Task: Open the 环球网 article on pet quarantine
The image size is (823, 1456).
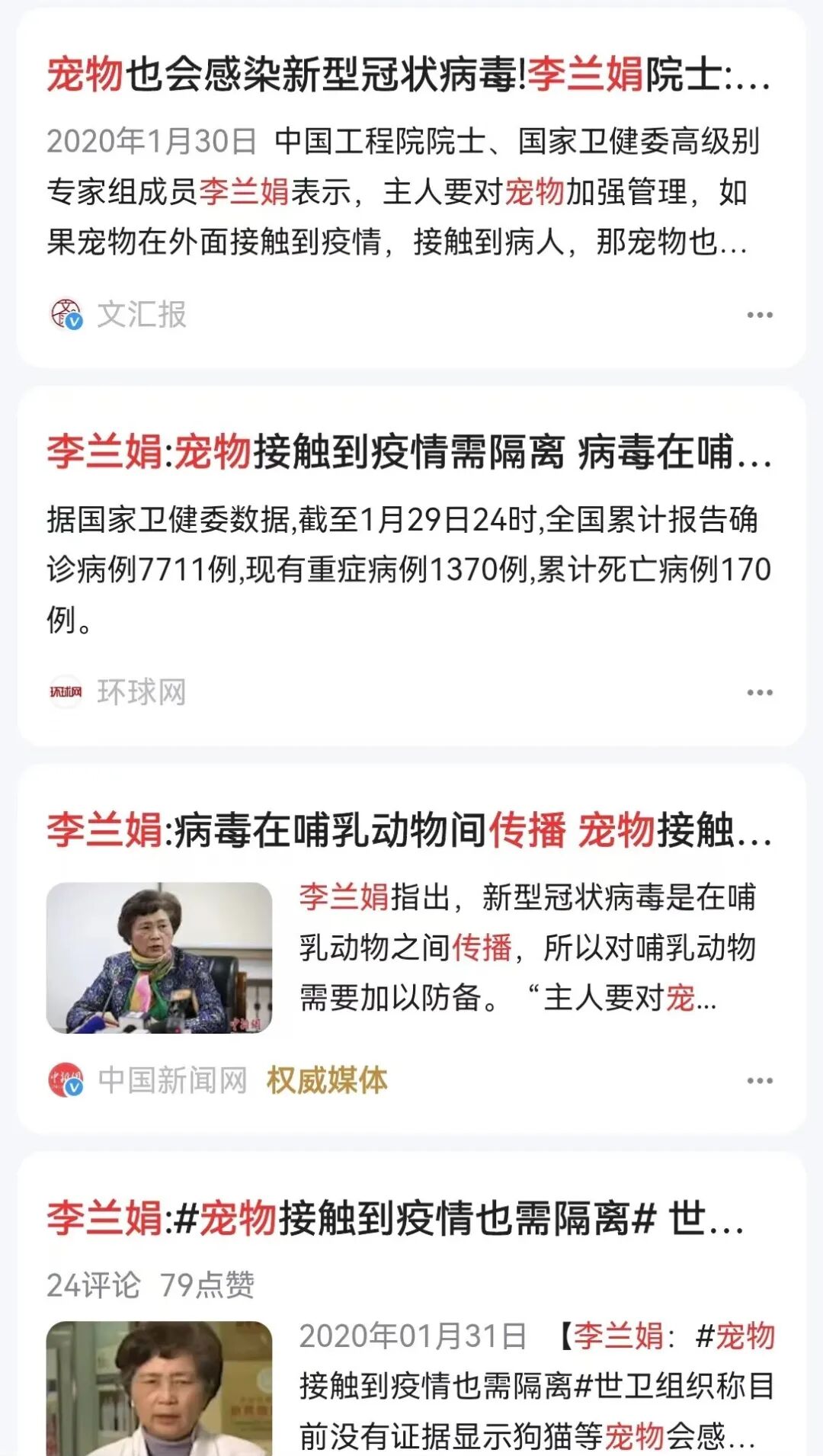Action: click(408, 452)
